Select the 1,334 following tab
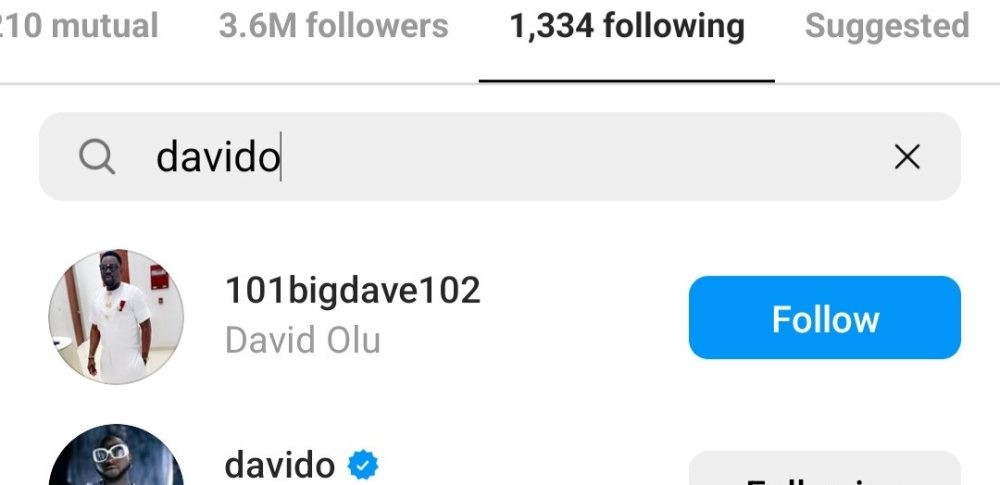Viewport: 1000px width, 485px height. point(626,27)
